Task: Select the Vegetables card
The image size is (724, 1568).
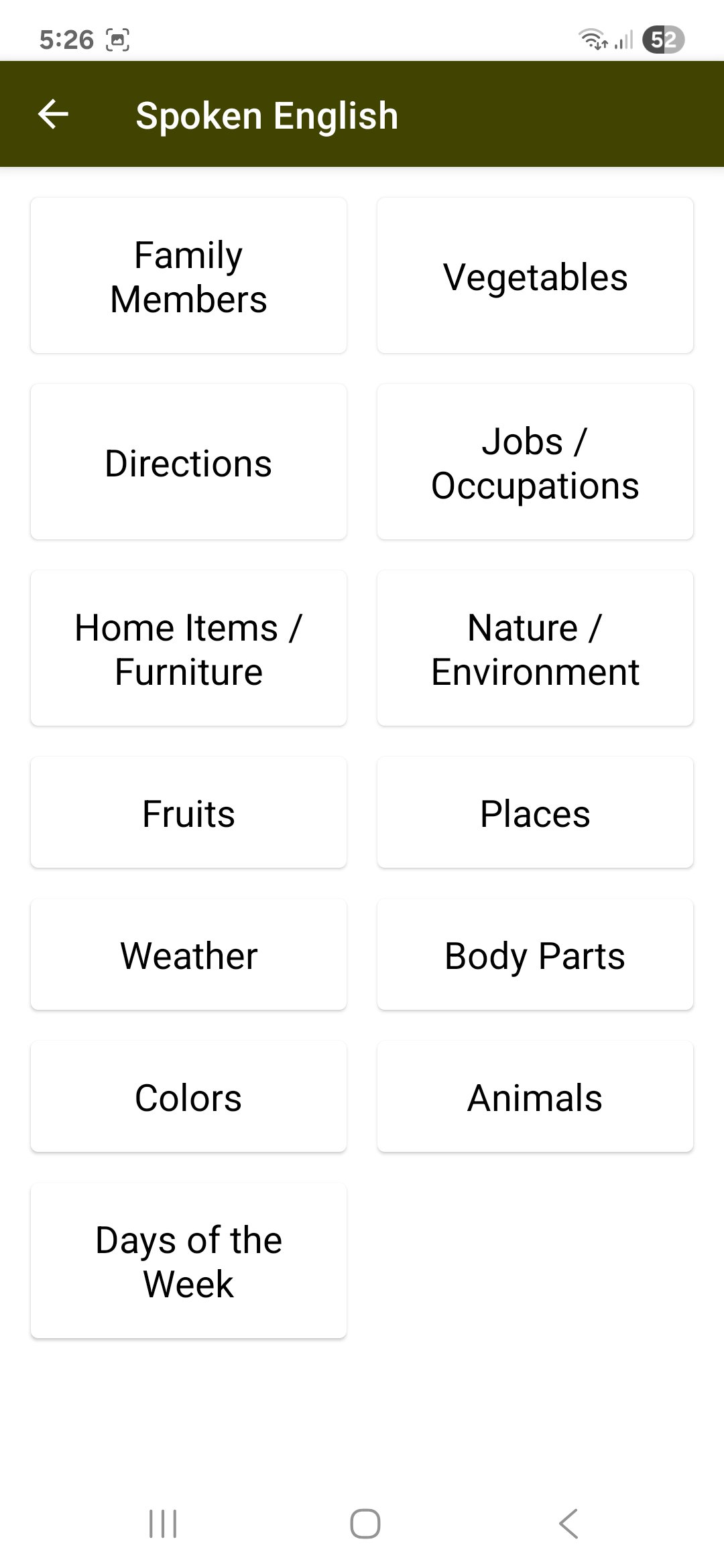Action: click(535, 276)
